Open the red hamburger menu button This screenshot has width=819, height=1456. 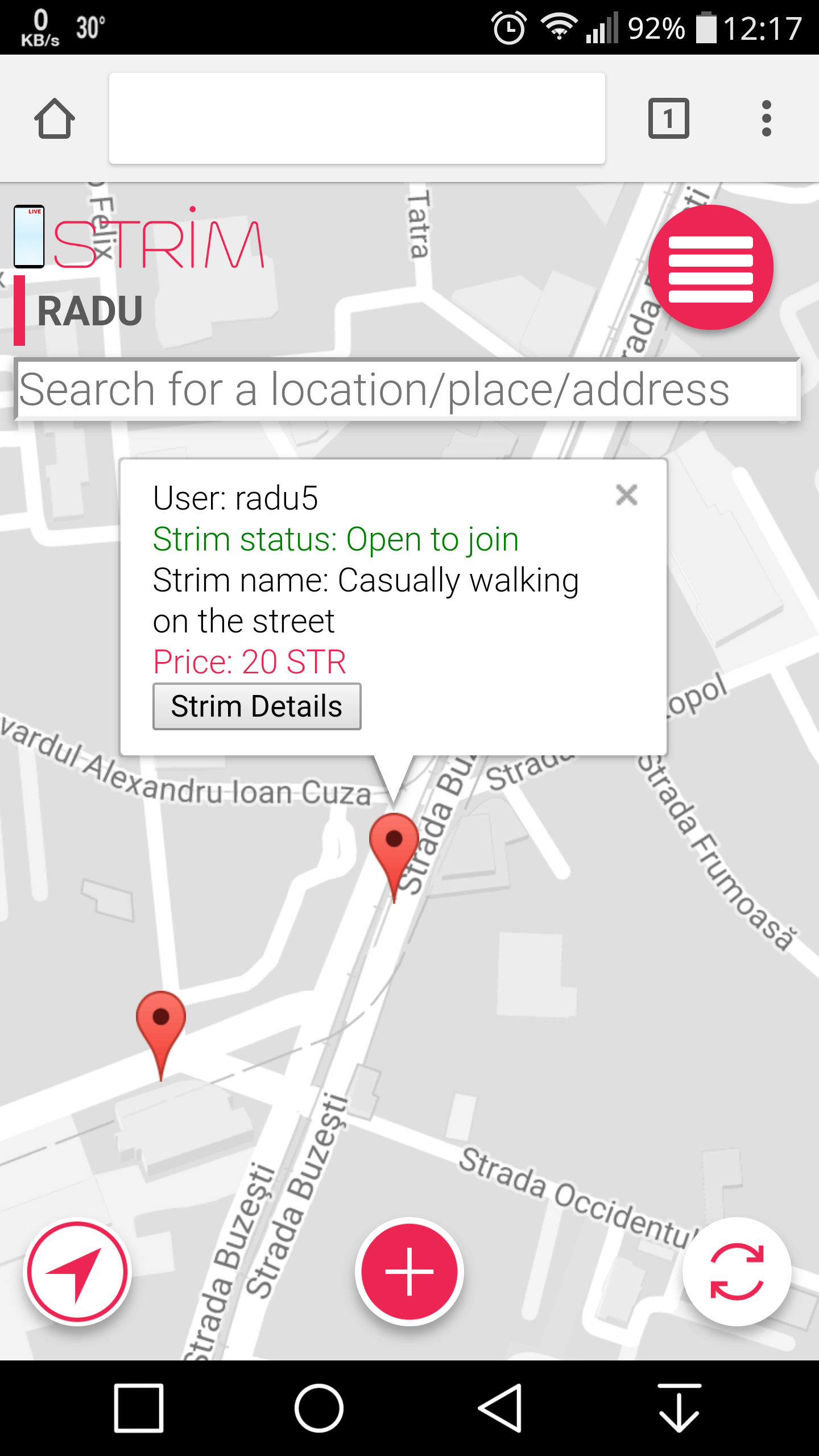[710, 267]
